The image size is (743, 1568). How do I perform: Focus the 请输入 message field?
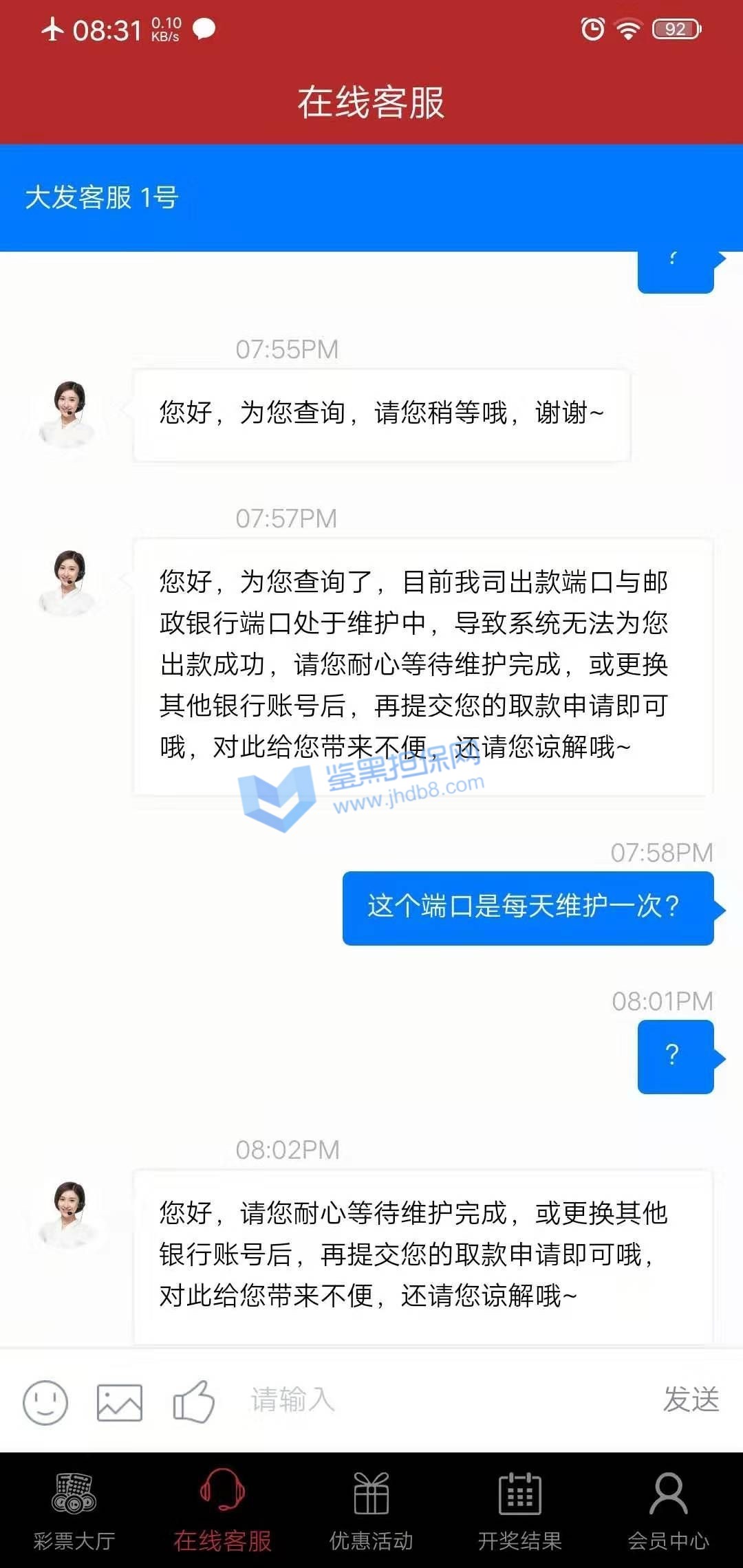click(x=440, y=1400)
